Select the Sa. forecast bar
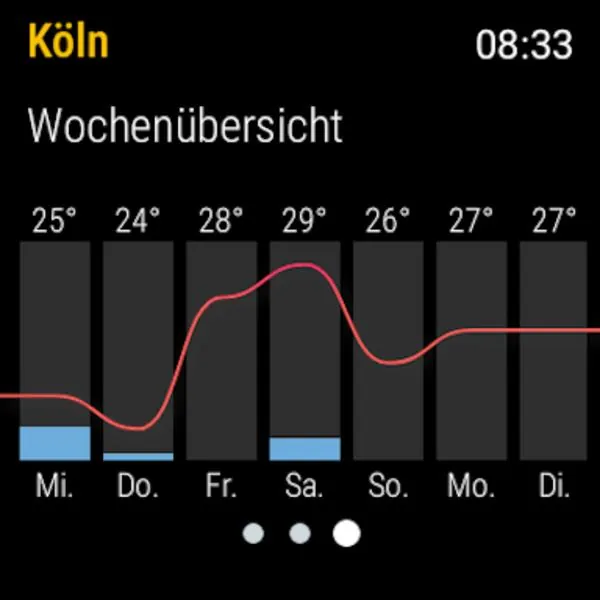600x600 pixels. [305, 351]
